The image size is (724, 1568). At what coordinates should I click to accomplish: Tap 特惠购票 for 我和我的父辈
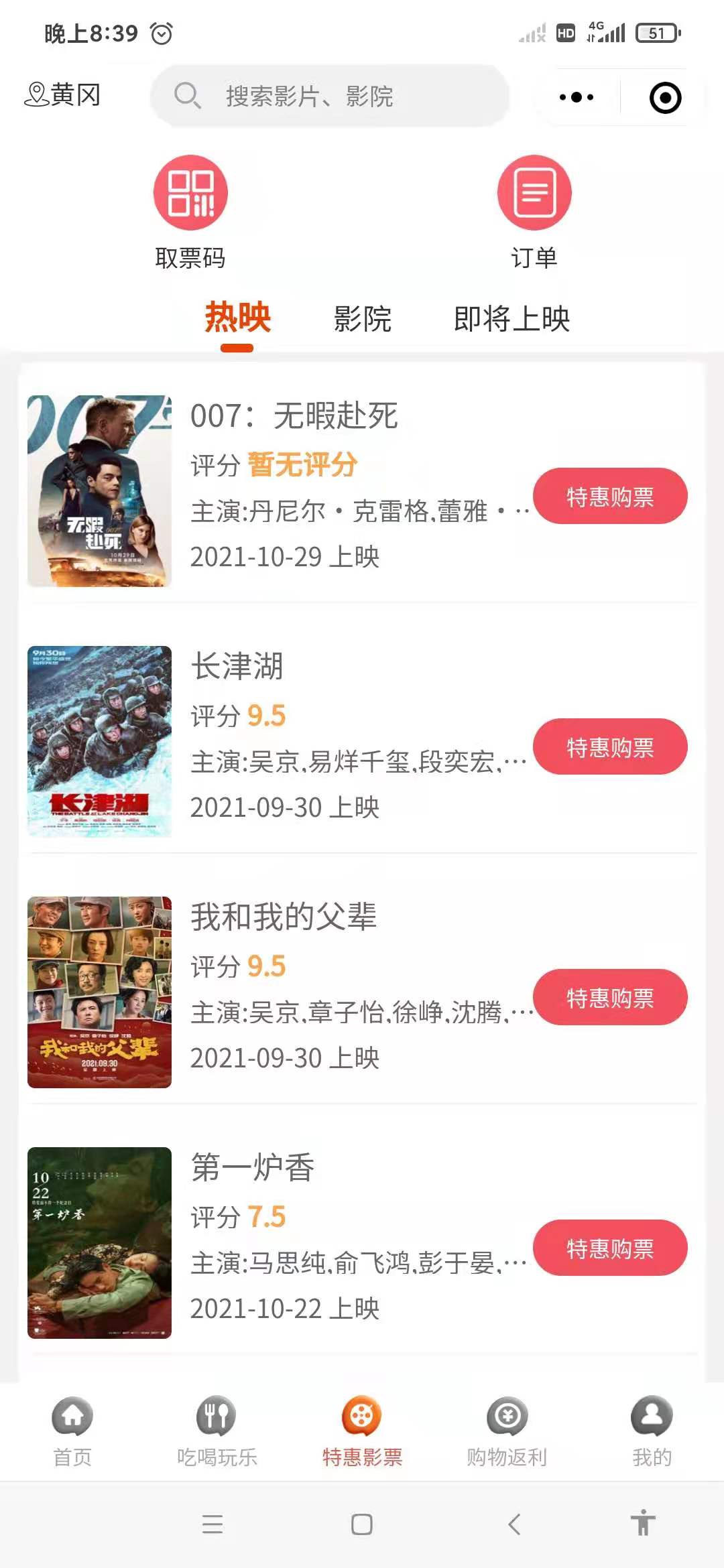(x=610, y=997)
